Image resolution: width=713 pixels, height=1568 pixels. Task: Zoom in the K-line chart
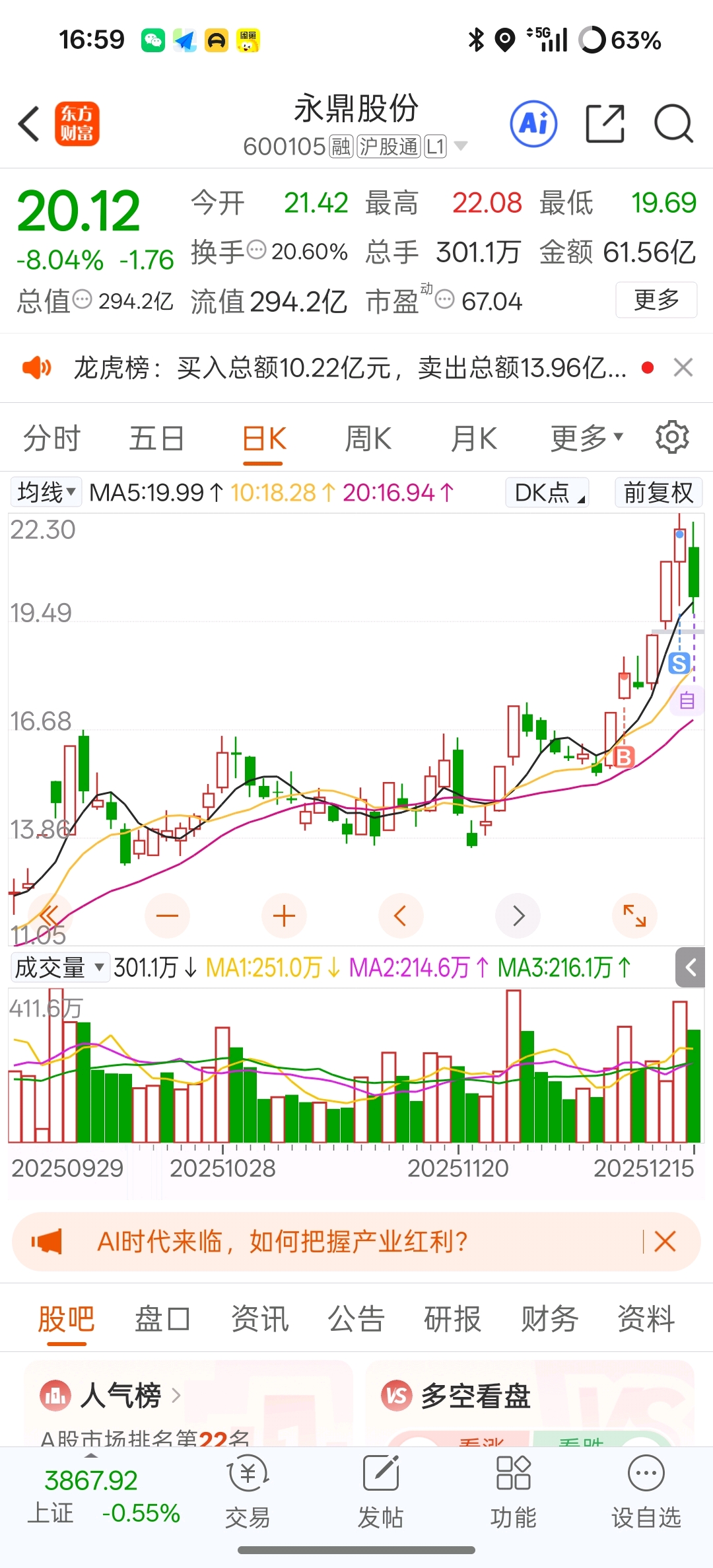click(284, 915)
